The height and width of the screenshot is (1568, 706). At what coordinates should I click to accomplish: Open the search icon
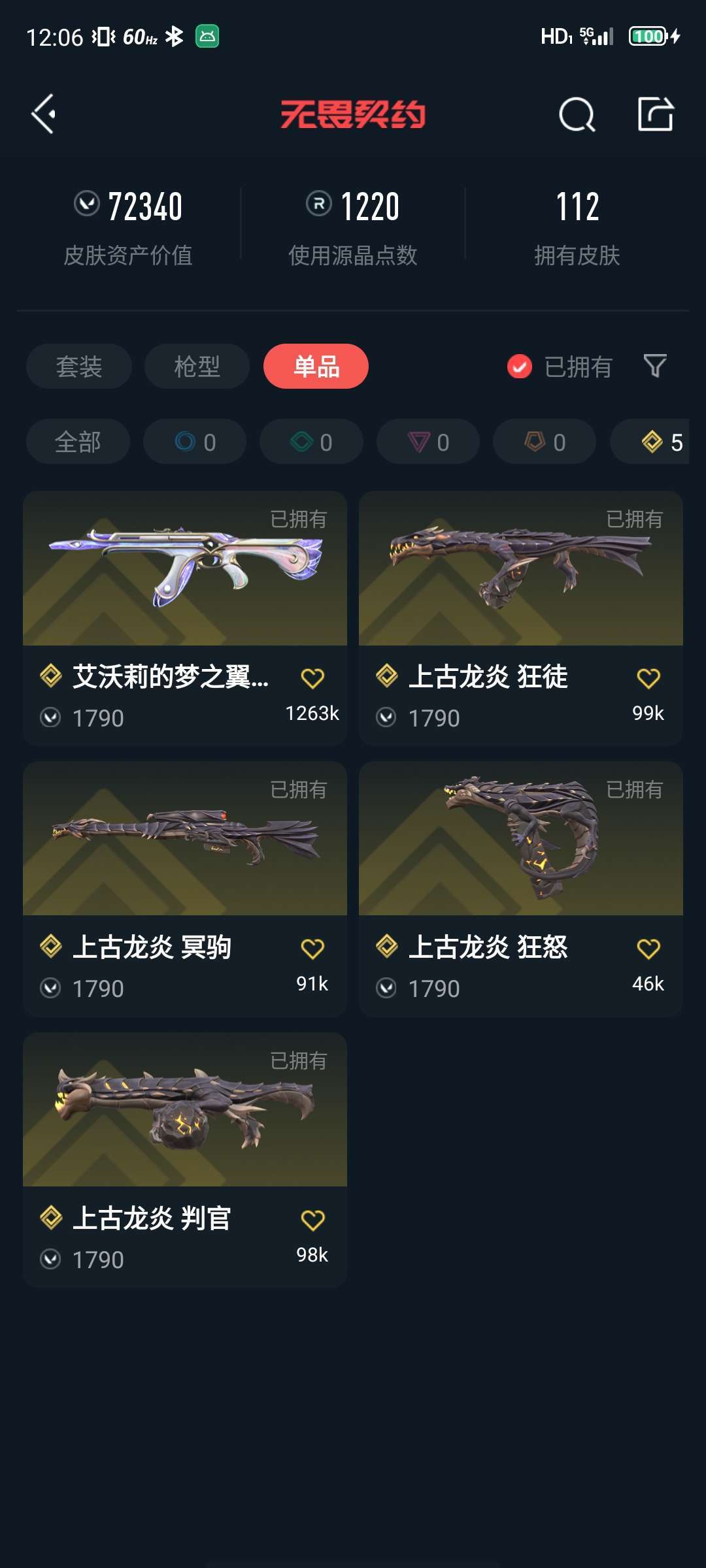577,114
